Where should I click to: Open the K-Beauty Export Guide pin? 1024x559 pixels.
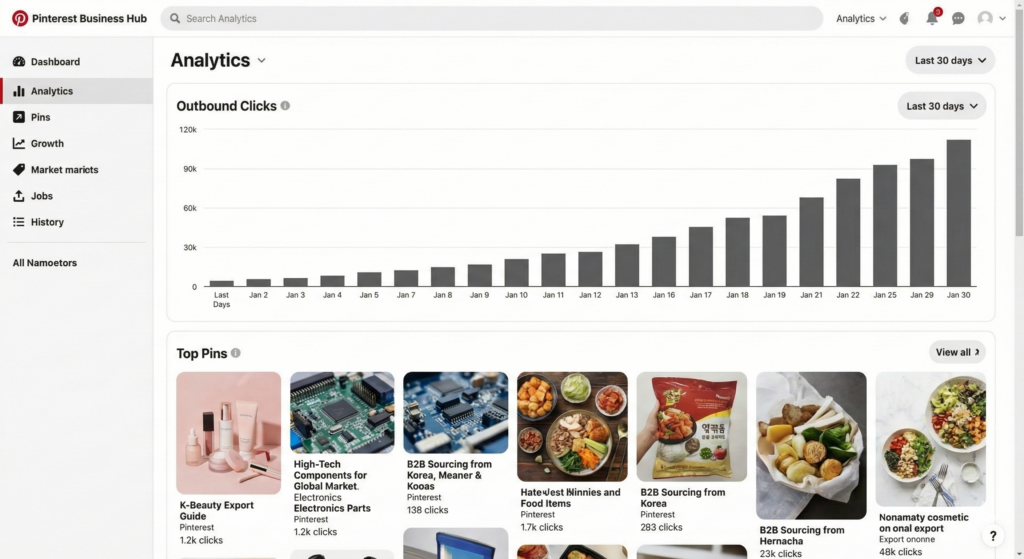228,433
